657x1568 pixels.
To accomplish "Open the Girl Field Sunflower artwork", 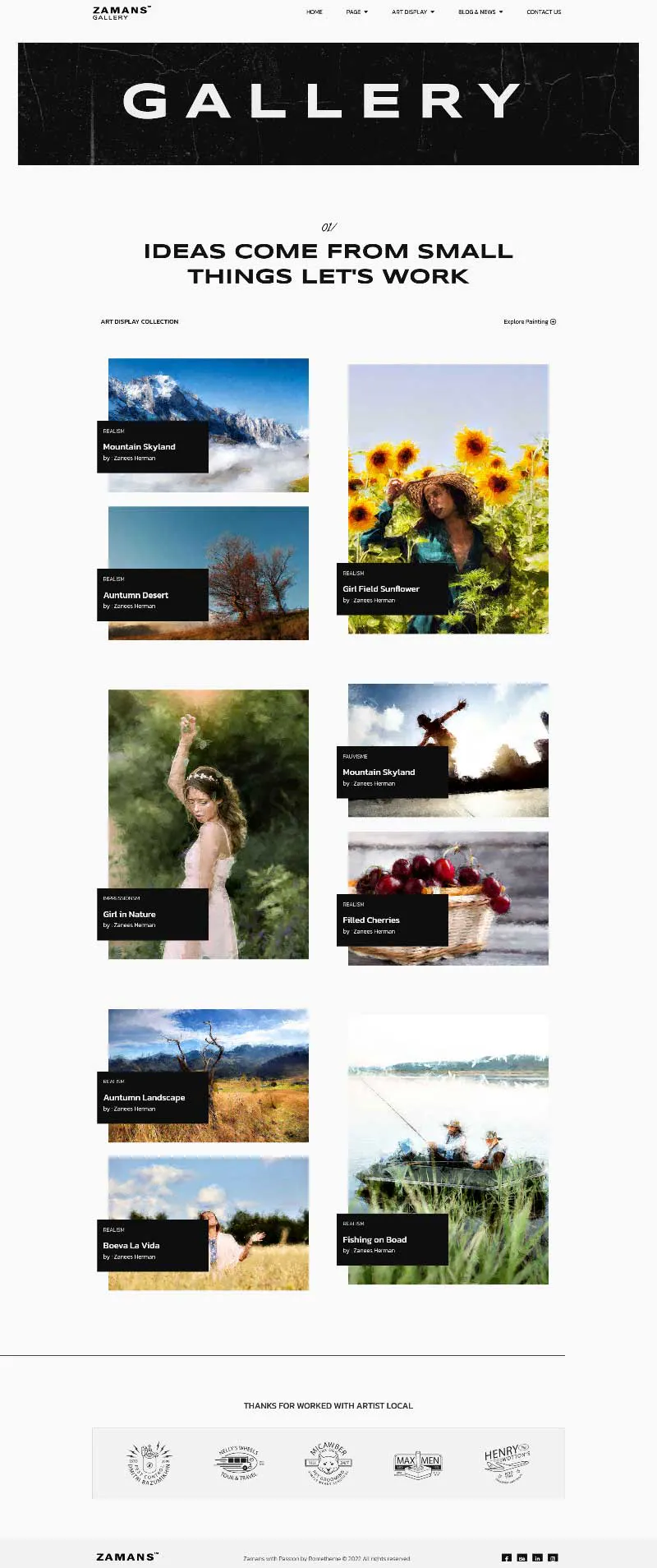I will click(381, 589).
